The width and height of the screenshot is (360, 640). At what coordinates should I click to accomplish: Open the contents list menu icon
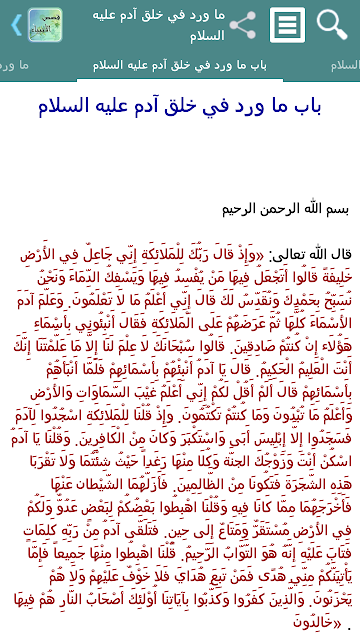click(x=287, y=25)
